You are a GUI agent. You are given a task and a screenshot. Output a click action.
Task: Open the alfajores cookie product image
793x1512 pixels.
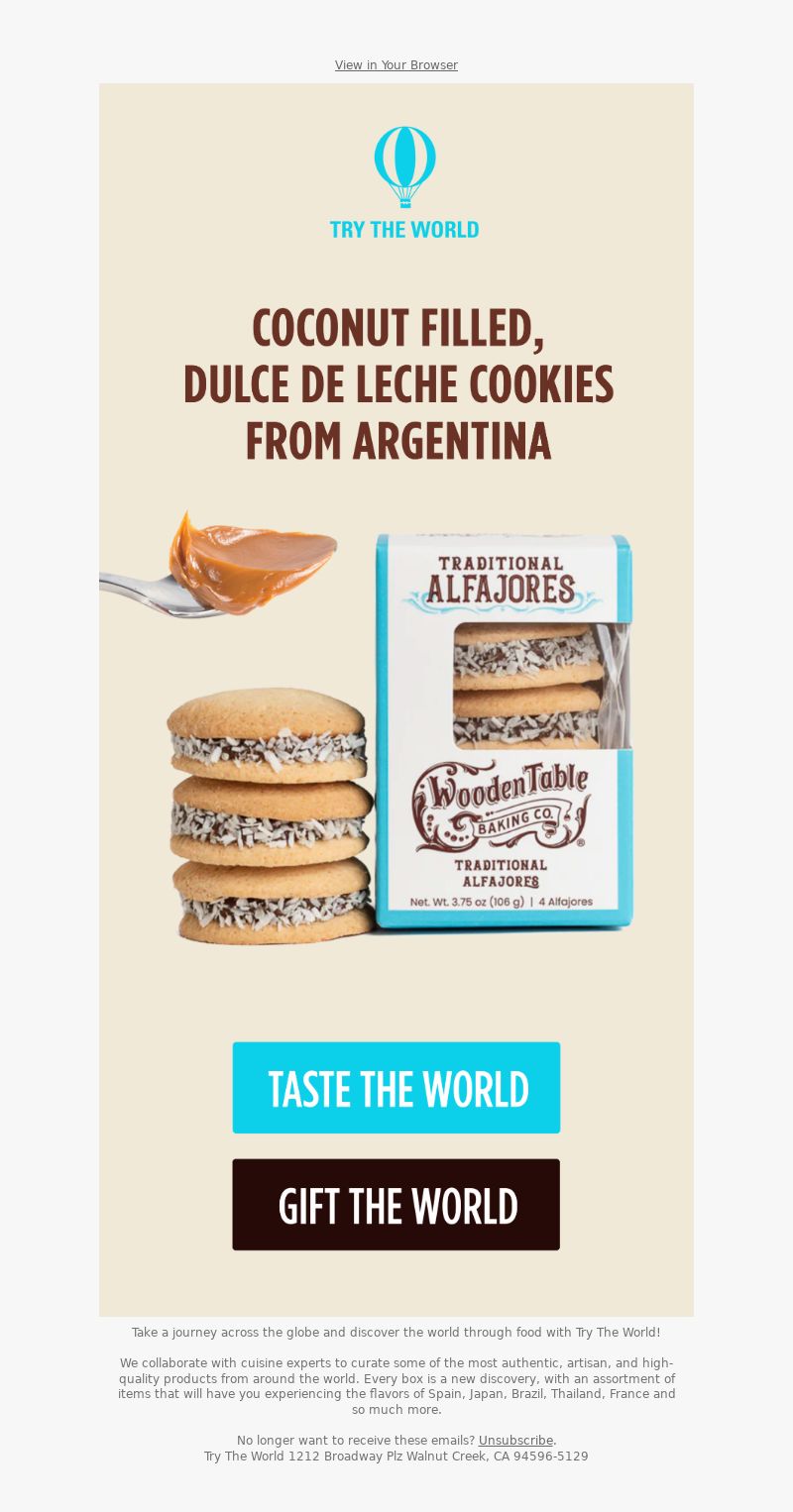click(x=396, y=727)
